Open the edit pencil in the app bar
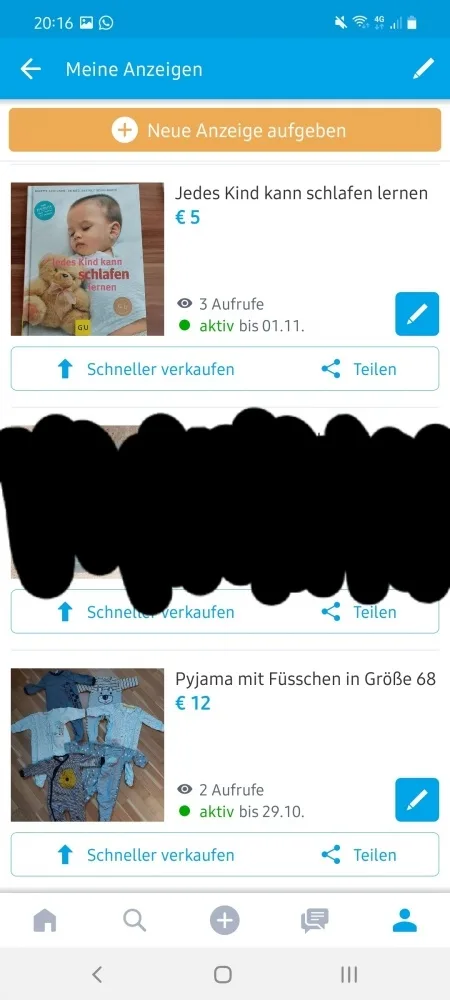Image resolution: width=450 pixels, height=1000 pixels. pos(423,69)
